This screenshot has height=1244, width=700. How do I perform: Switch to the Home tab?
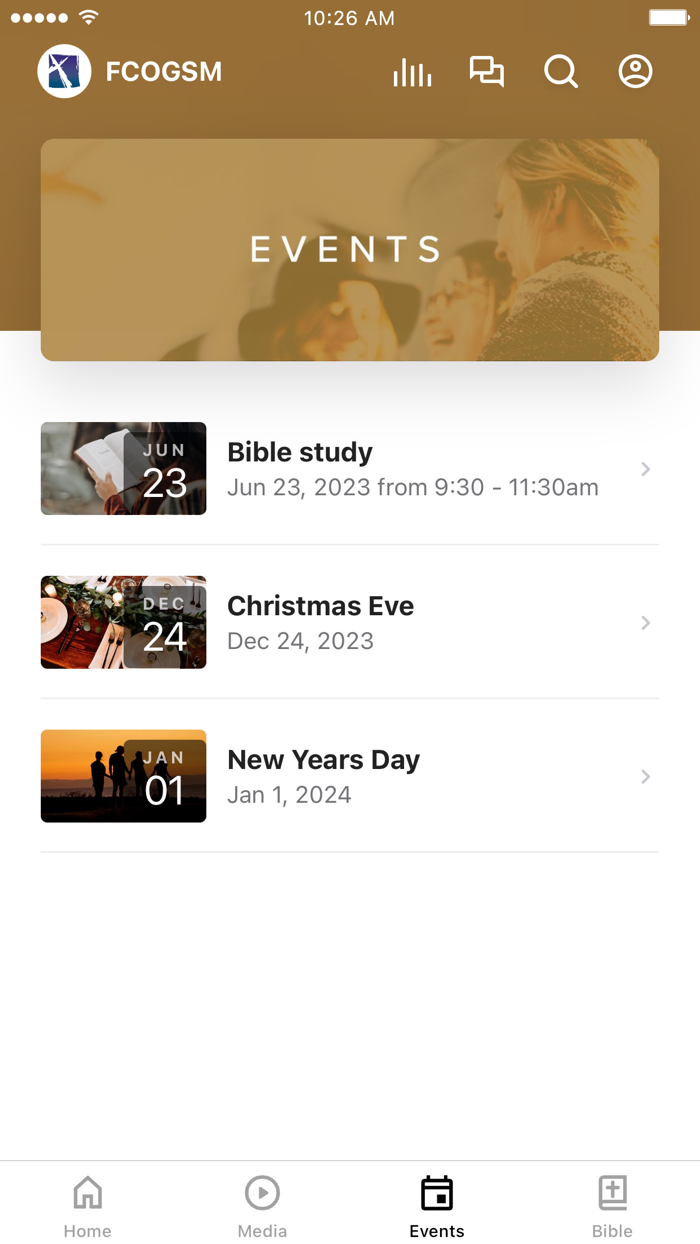88,1205
